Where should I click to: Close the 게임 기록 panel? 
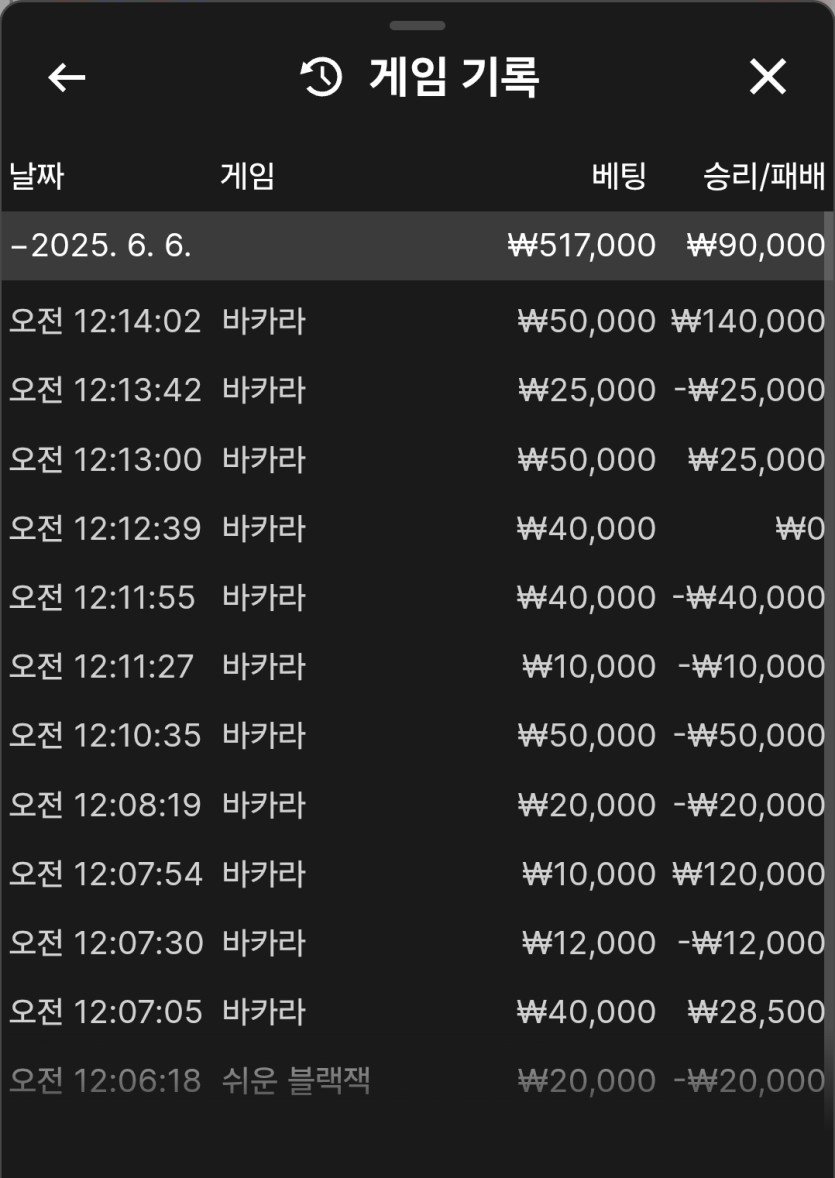(x=767, y=77)
